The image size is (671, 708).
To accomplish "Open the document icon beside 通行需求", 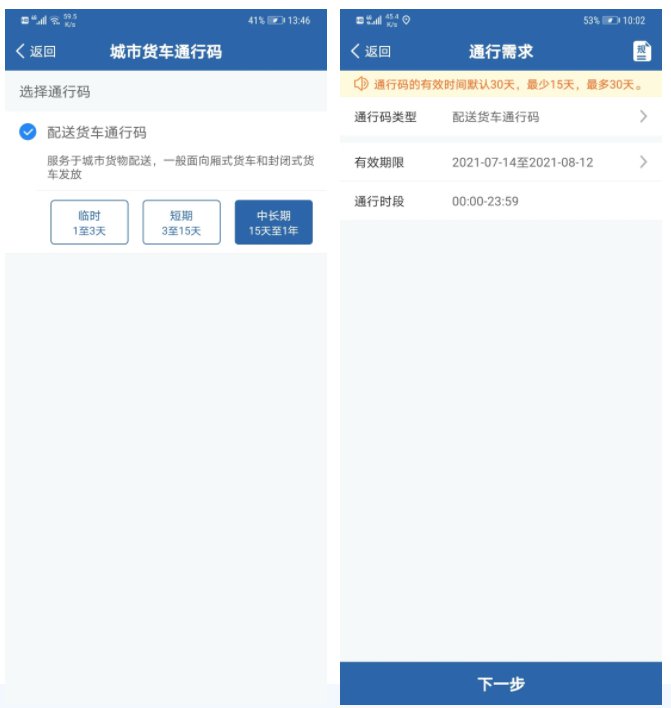I will click(x=641, y=52).
